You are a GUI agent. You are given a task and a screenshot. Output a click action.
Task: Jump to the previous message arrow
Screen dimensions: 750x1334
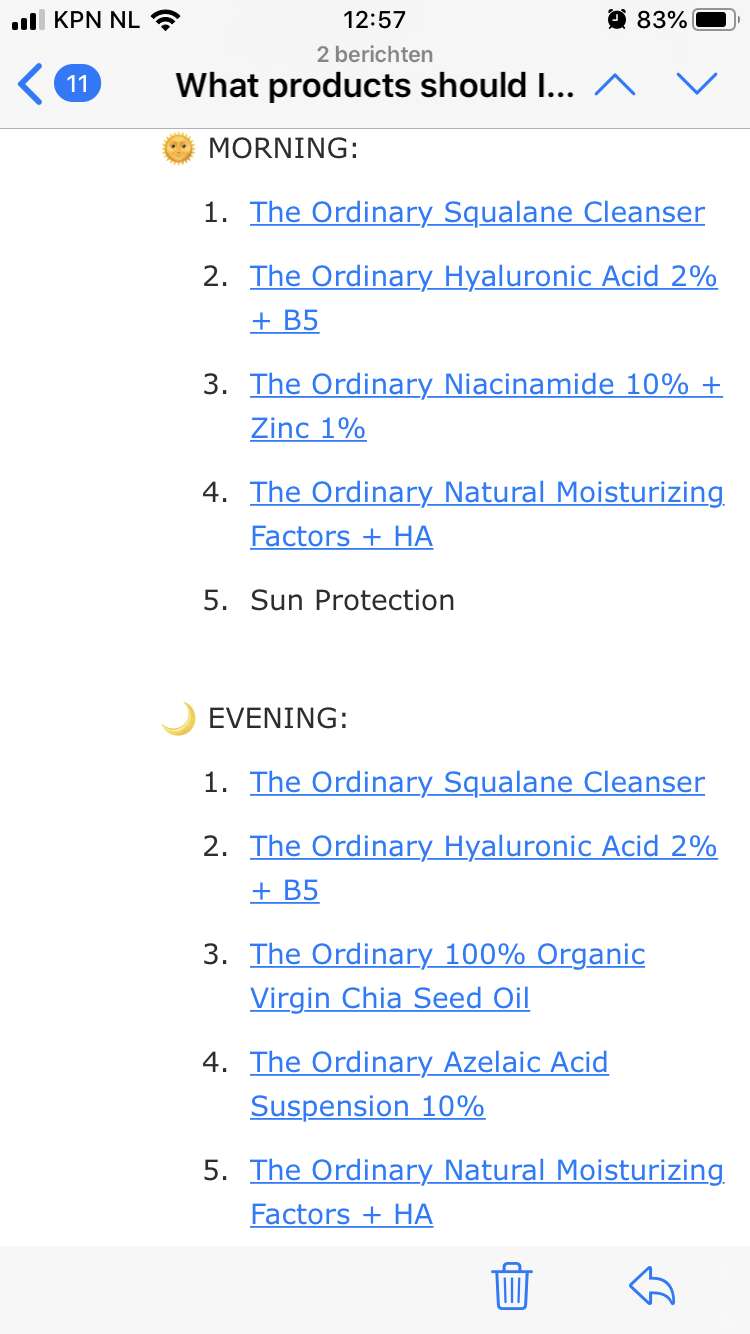click(614, 84)
